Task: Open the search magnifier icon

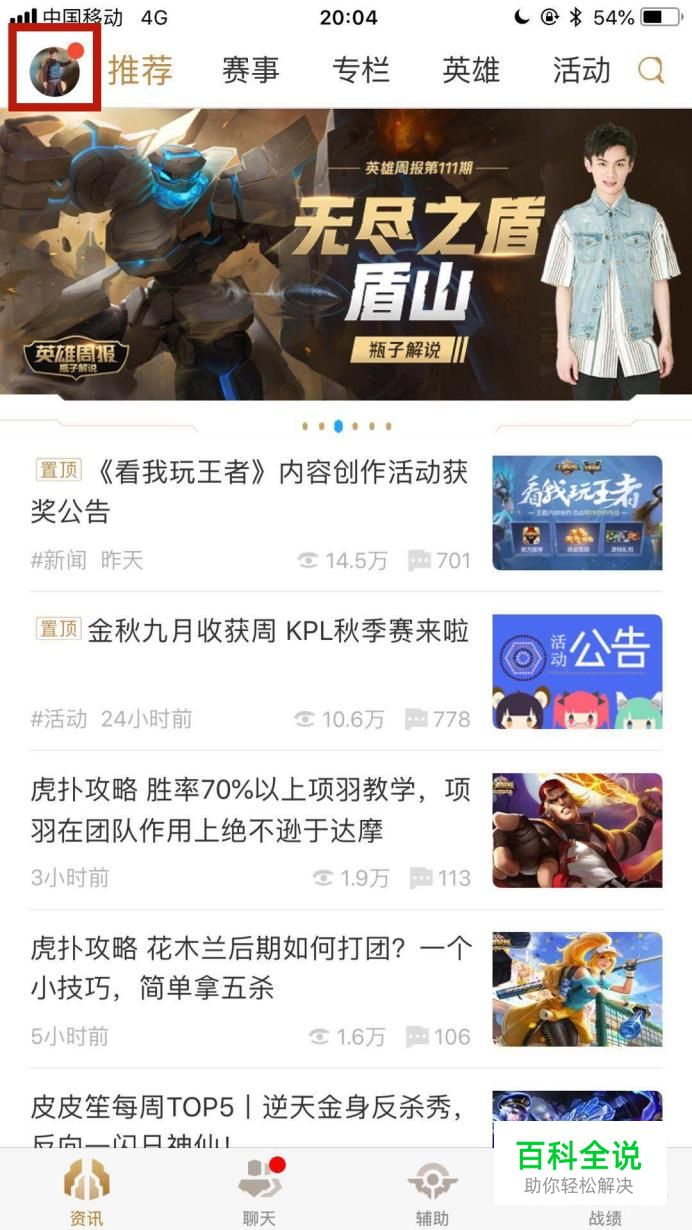Action: click(x=651, y=70)
